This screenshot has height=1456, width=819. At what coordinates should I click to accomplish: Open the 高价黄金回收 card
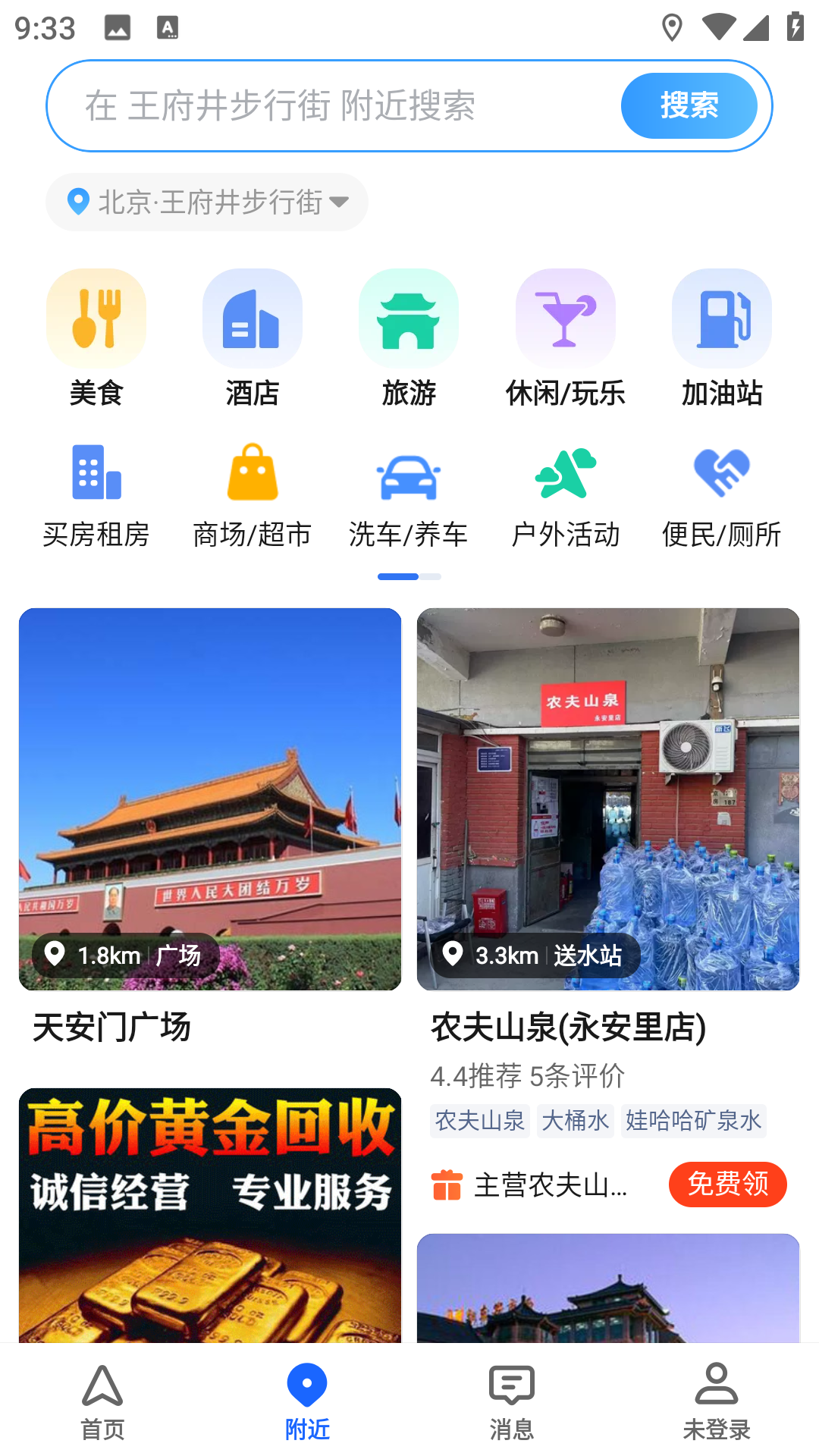coord(210,1215)
